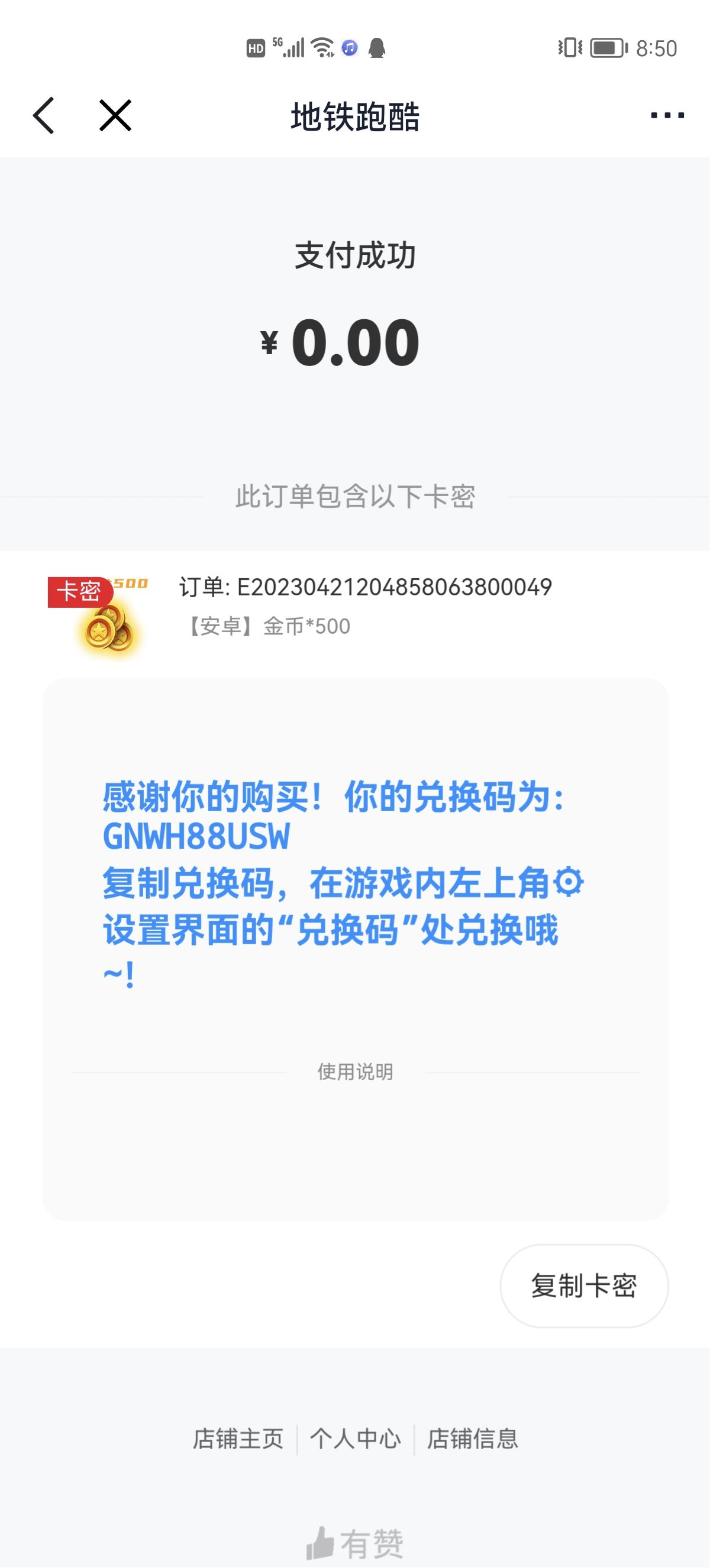
Task: Tap 复制卡密 to copy the redemption code
Action: point(584,1285)
